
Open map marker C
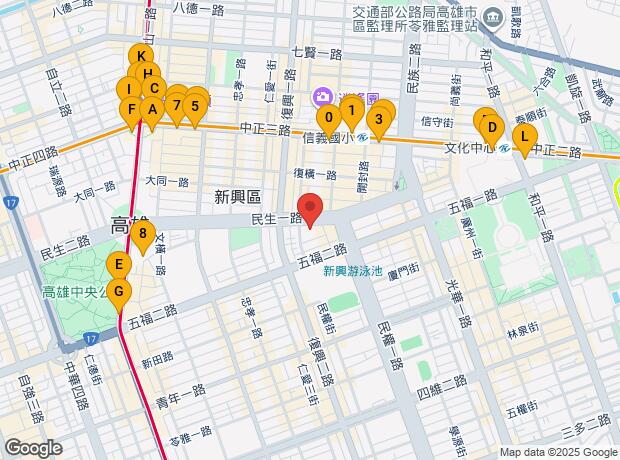(x=155, y=88)
